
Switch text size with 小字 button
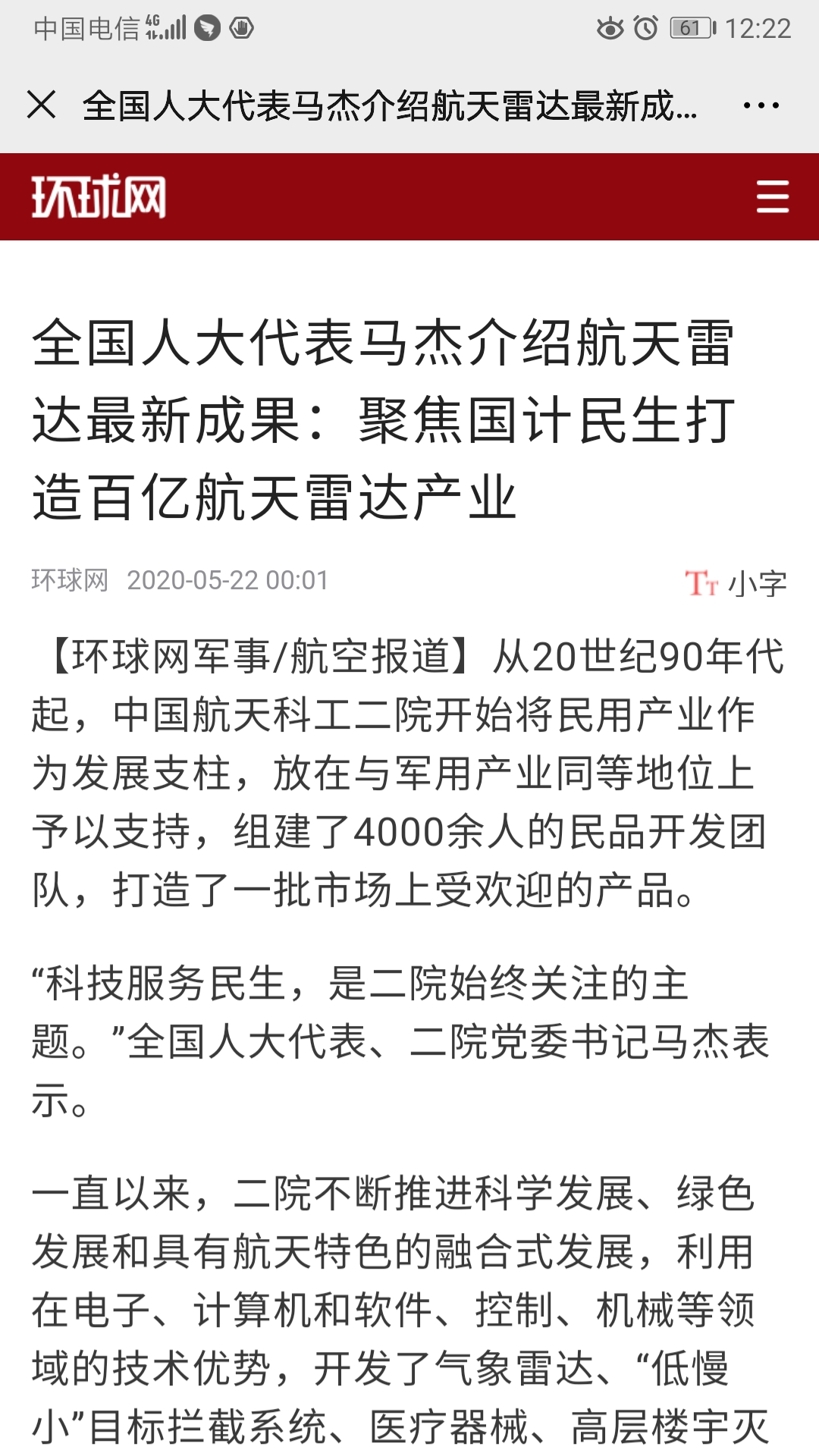736,583
